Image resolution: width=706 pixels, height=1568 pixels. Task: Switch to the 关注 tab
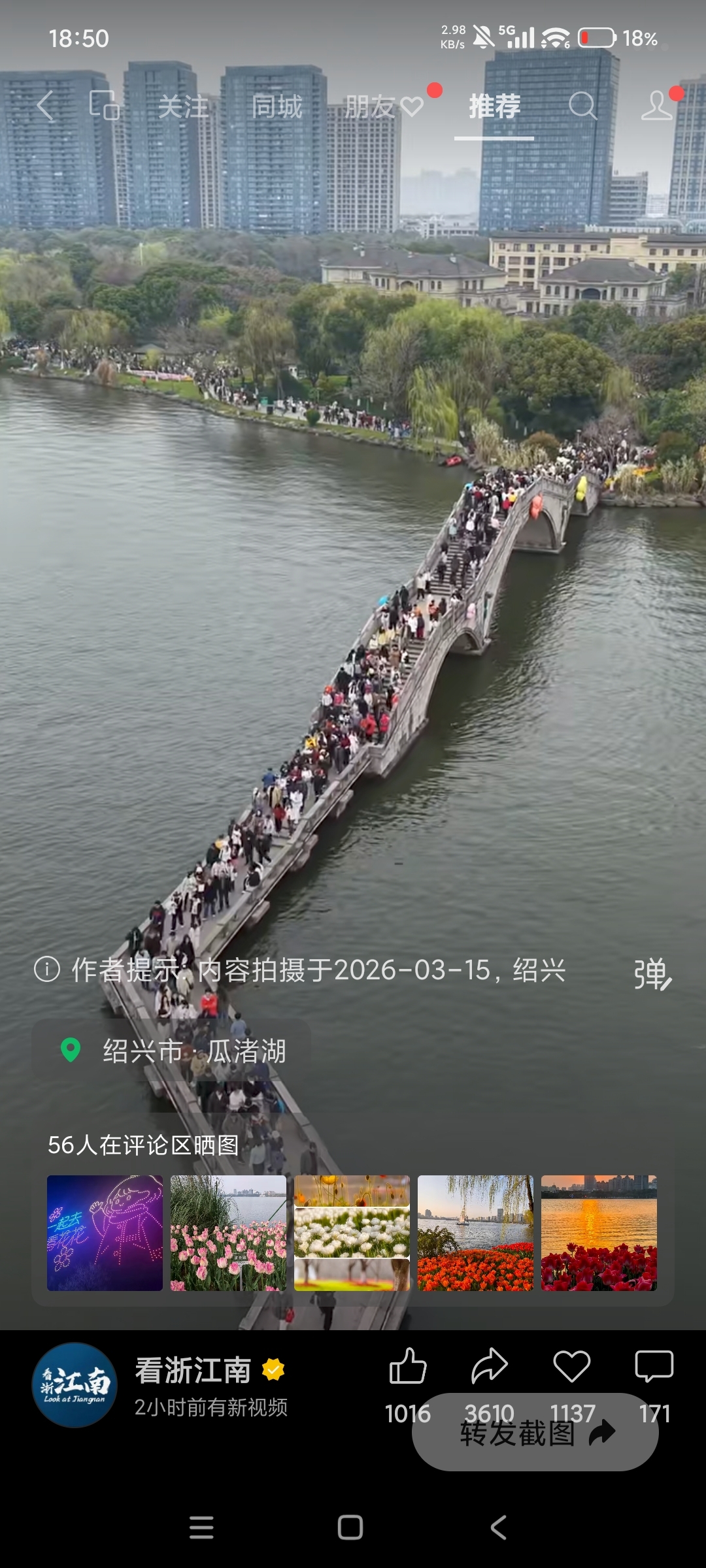click(183, 106)
